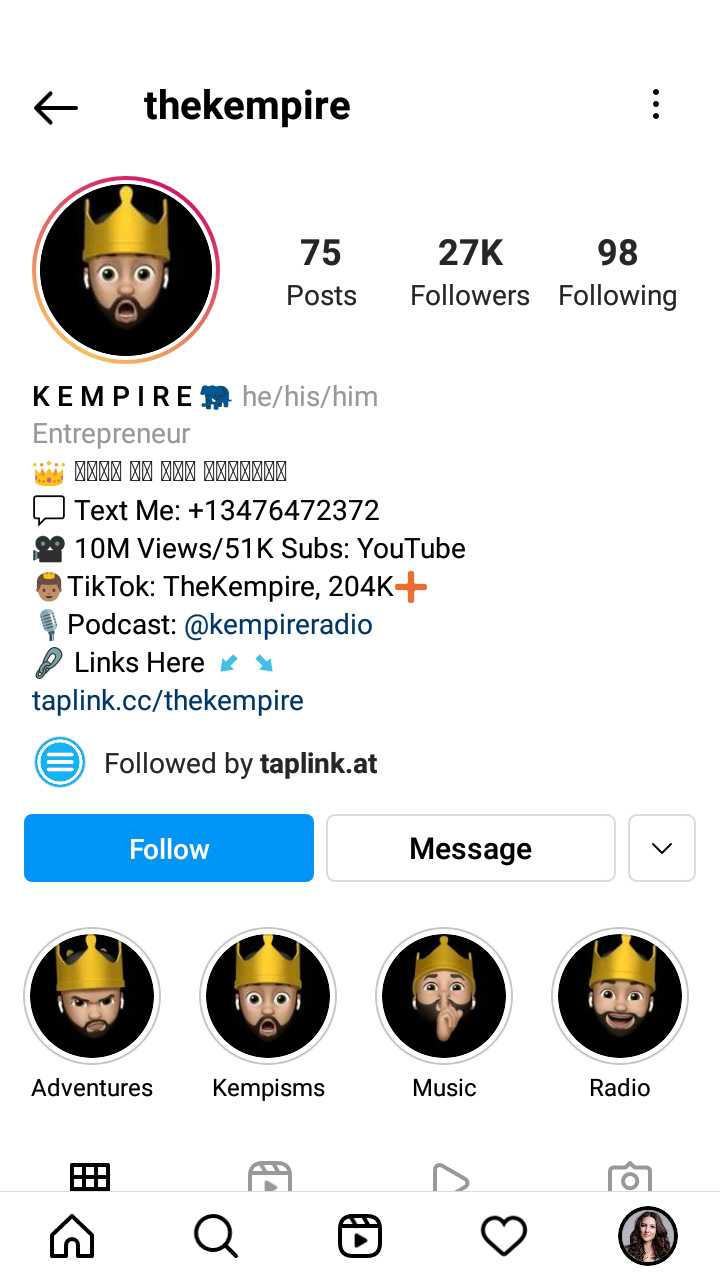The image size is (720, 1280).
Task: Open the @kempireradio profile link
Action: pyautogui.click(x=278, y=625)
